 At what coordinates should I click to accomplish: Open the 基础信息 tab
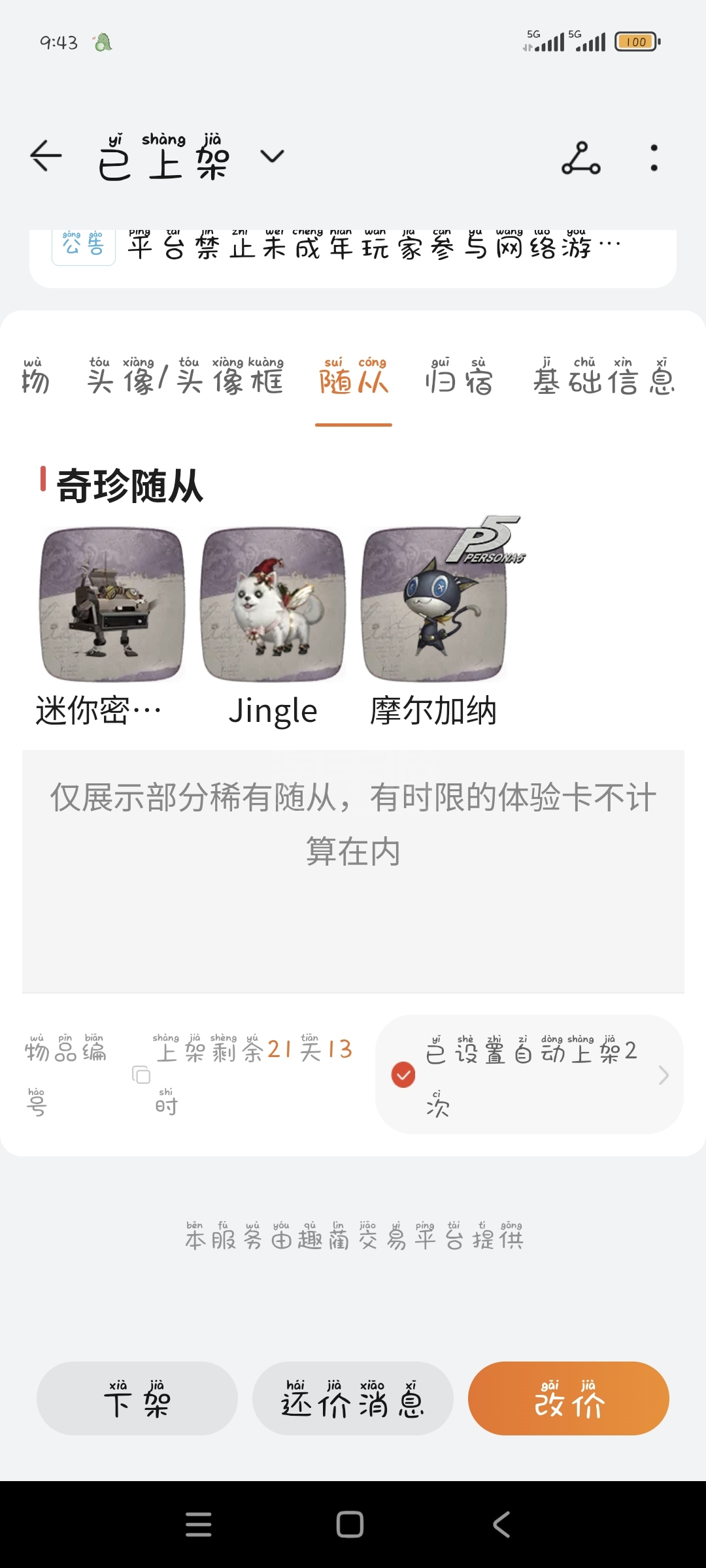(x=603, y=378)
